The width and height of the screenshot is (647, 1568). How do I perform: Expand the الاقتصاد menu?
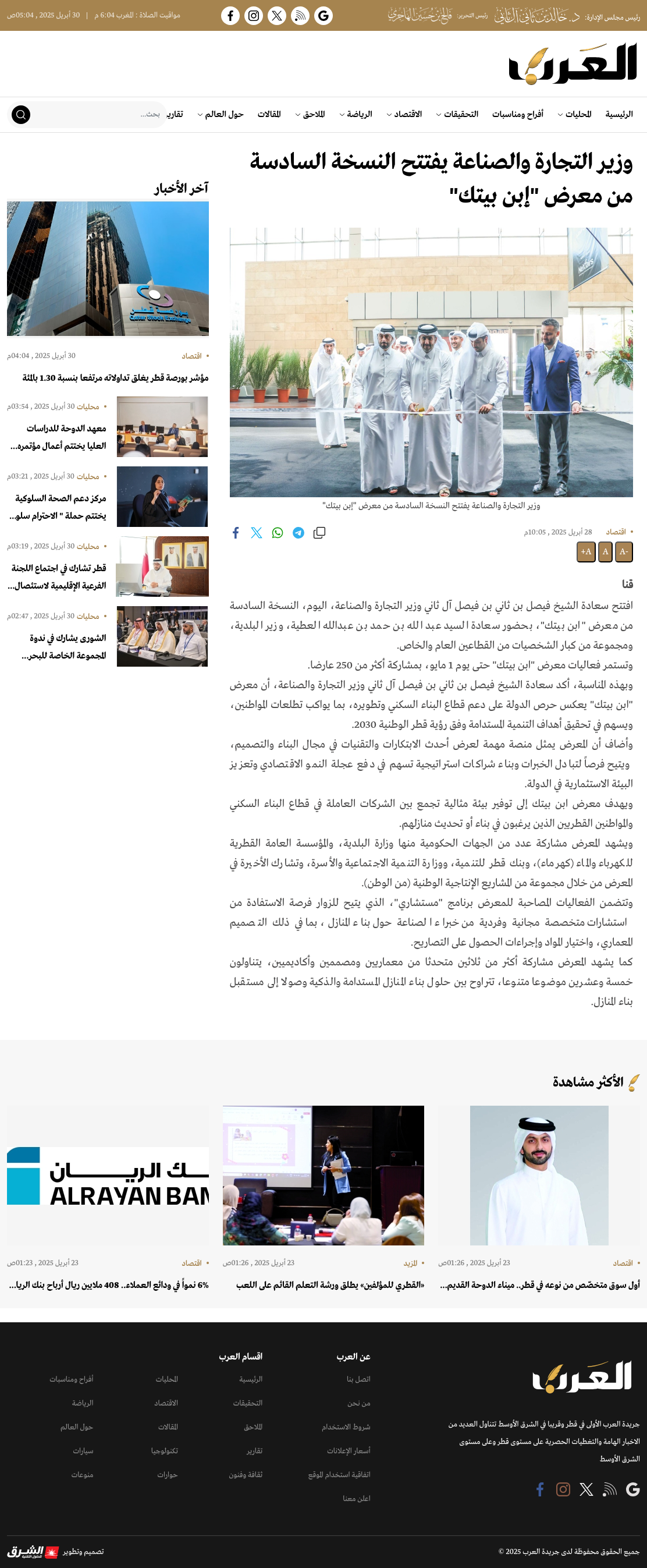[x=404, y=115]
